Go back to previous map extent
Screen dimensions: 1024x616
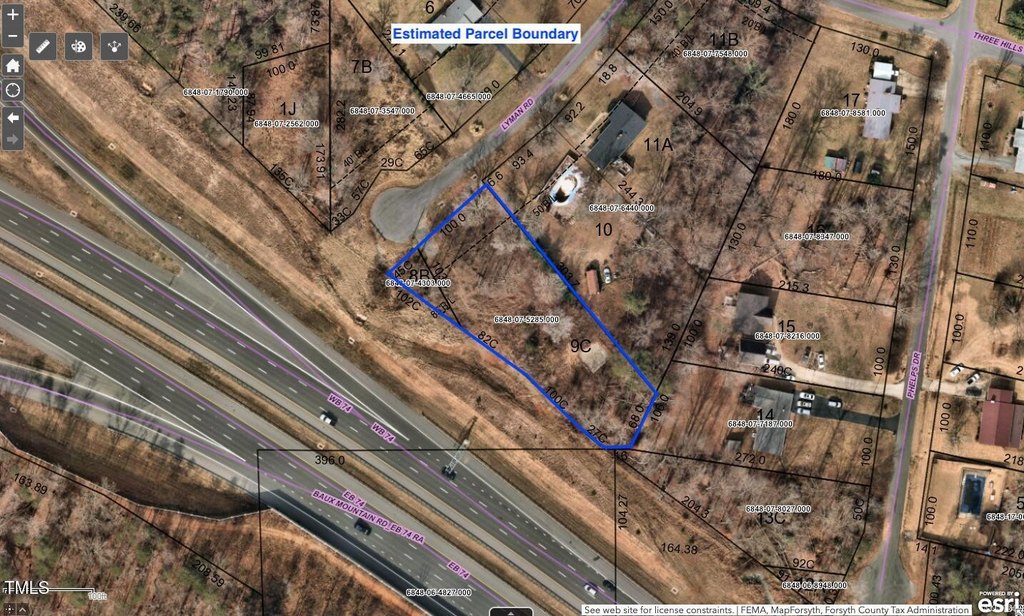pos(13,117)
